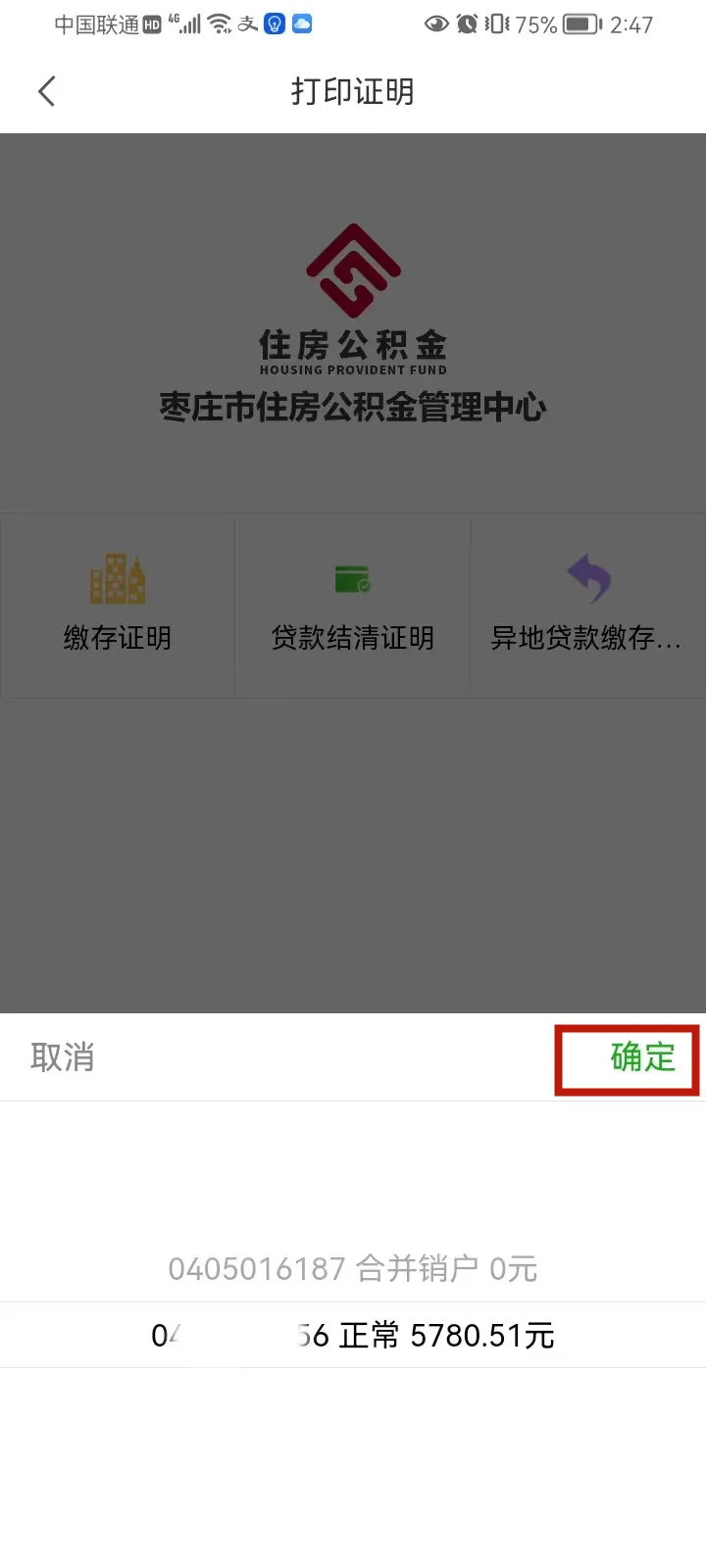Select account 0405016187 合并销户 0元
This screenshot has width=706, height=1568.
(x=353, y=1269)
